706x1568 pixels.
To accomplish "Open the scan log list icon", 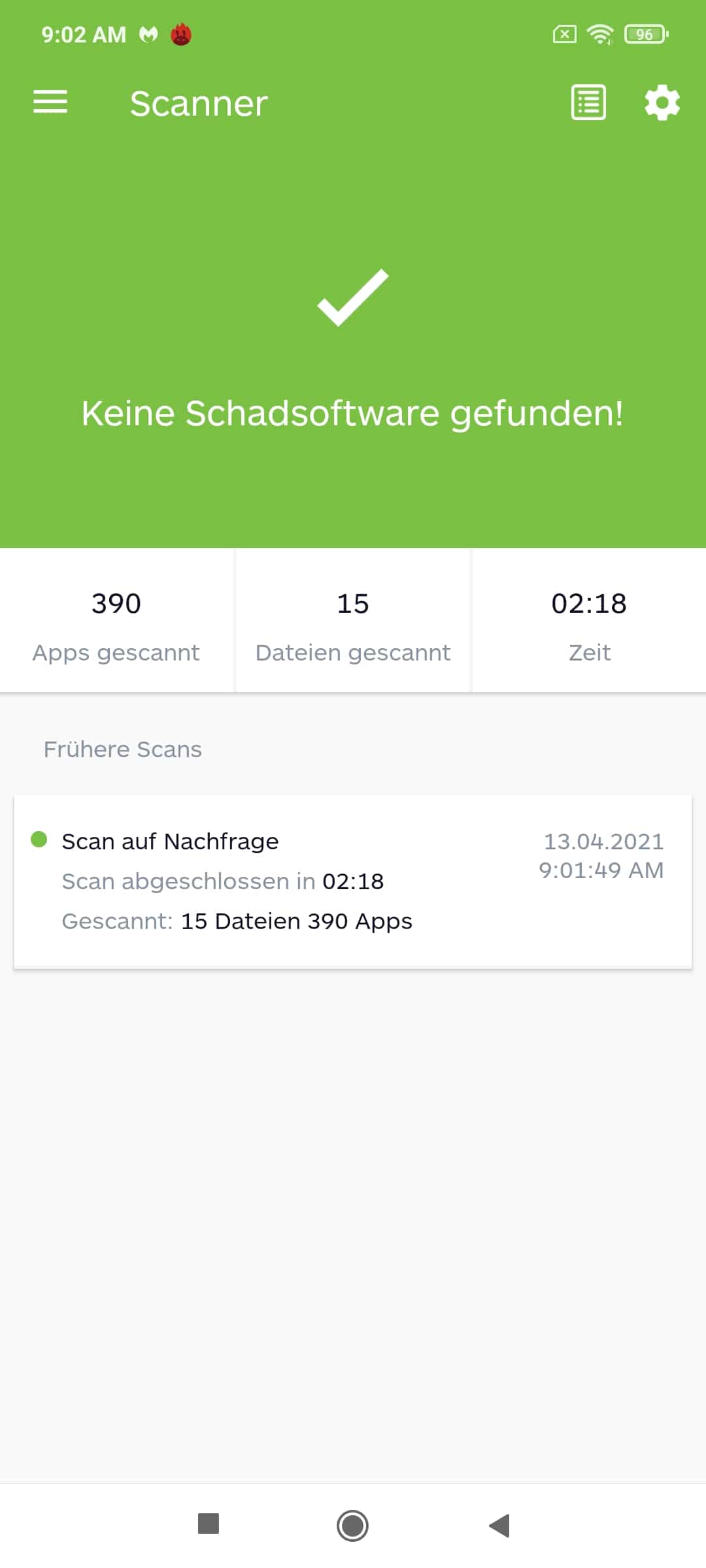I will [588, 103].
